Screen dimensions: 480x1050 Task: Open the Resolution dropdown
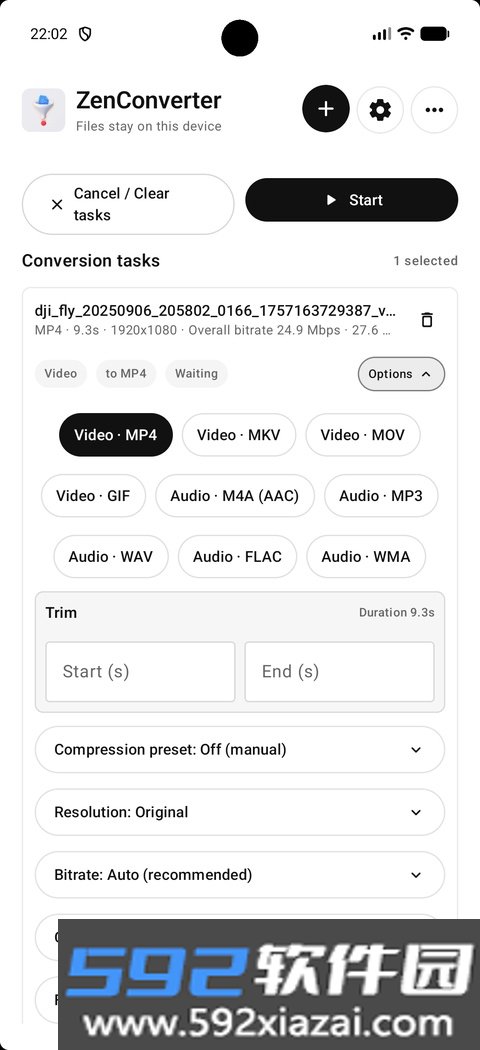pos(240,812)
